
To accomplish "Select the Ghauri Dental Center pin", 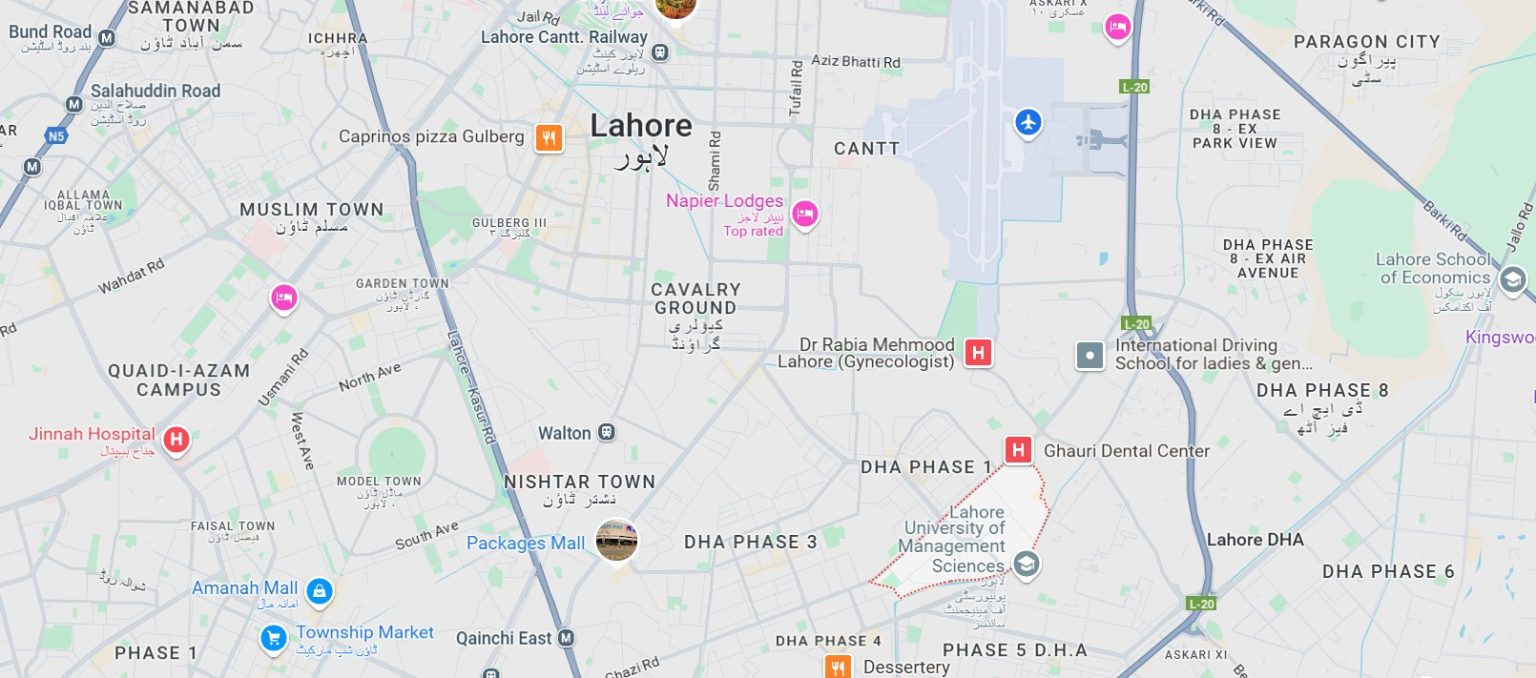I will point(1018,450).
